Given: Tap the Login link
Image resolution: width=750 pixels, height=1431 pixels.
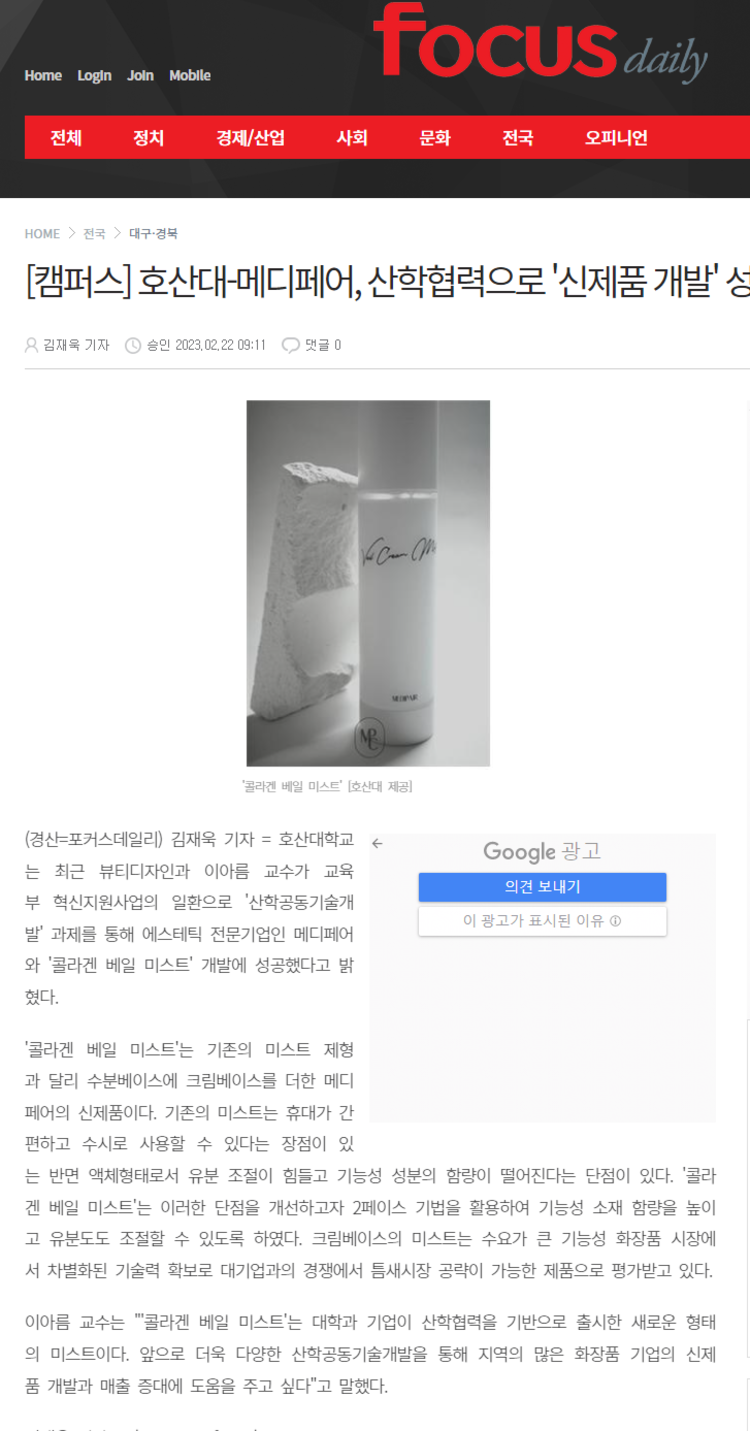Looking at the screenshot, I should point(94,76).
